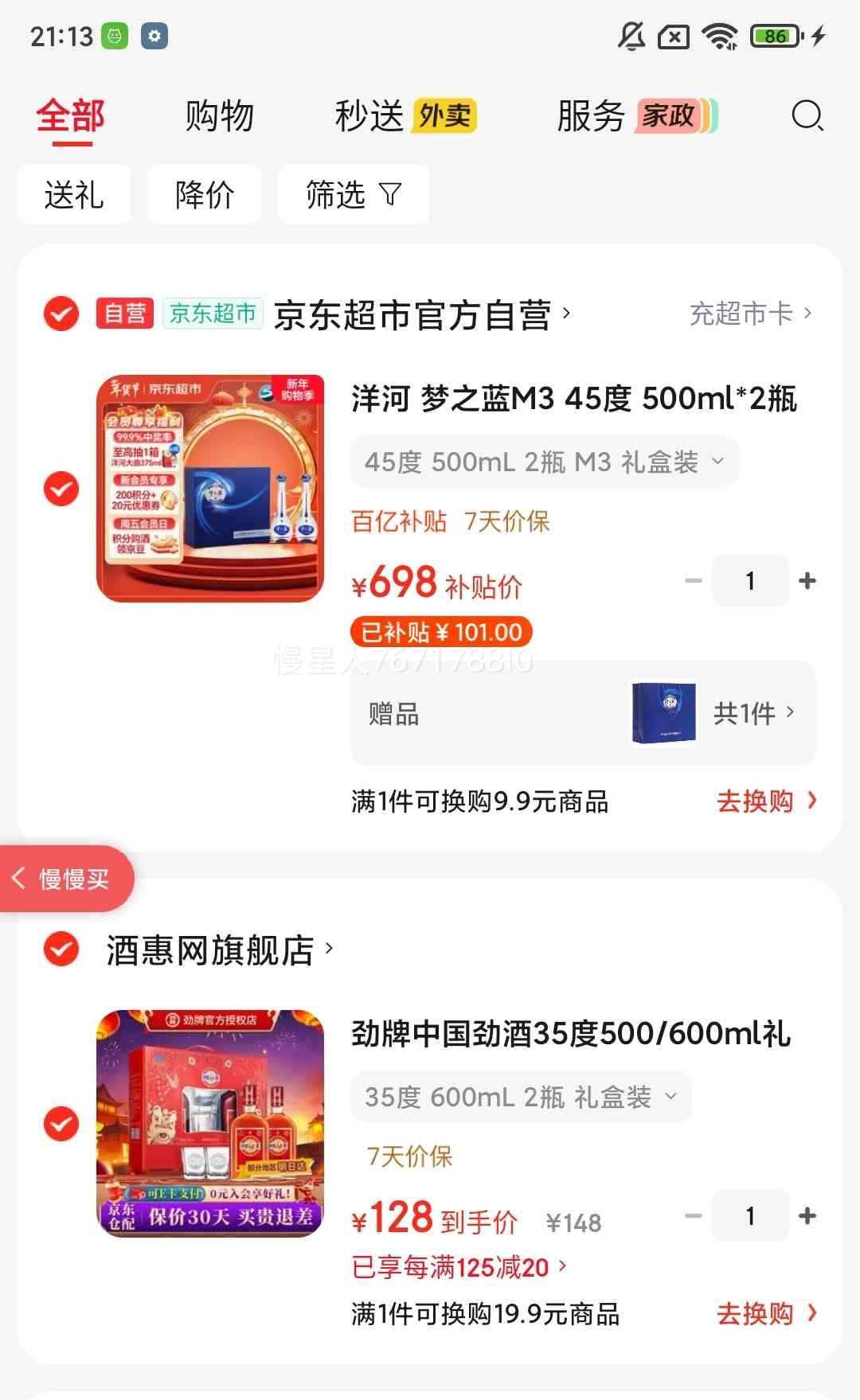Open 筛选 filter options
Screen dimensions: 860x1400
pyautogui.click(x=353, y=195)
